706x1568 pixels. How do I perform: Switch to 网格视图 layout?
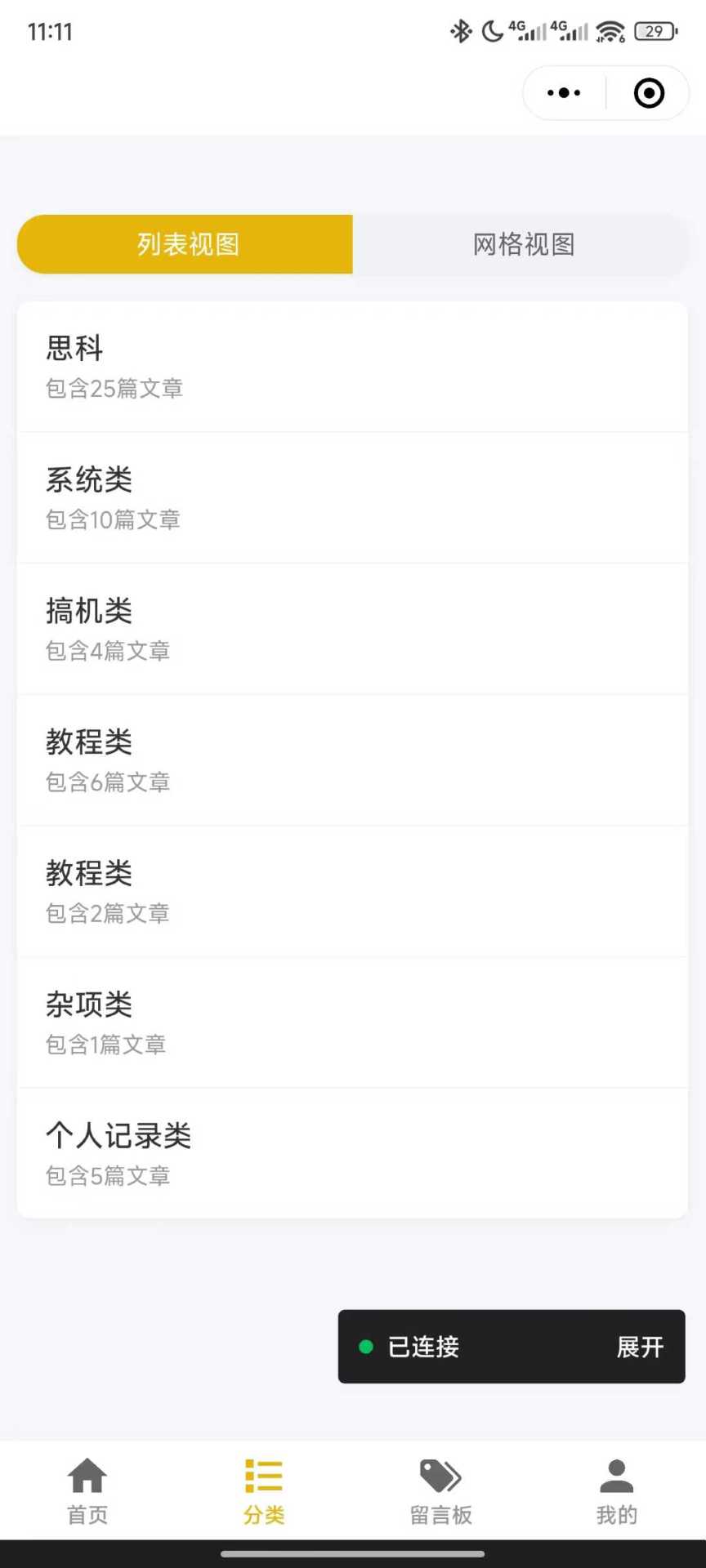[x=523, y=244]
